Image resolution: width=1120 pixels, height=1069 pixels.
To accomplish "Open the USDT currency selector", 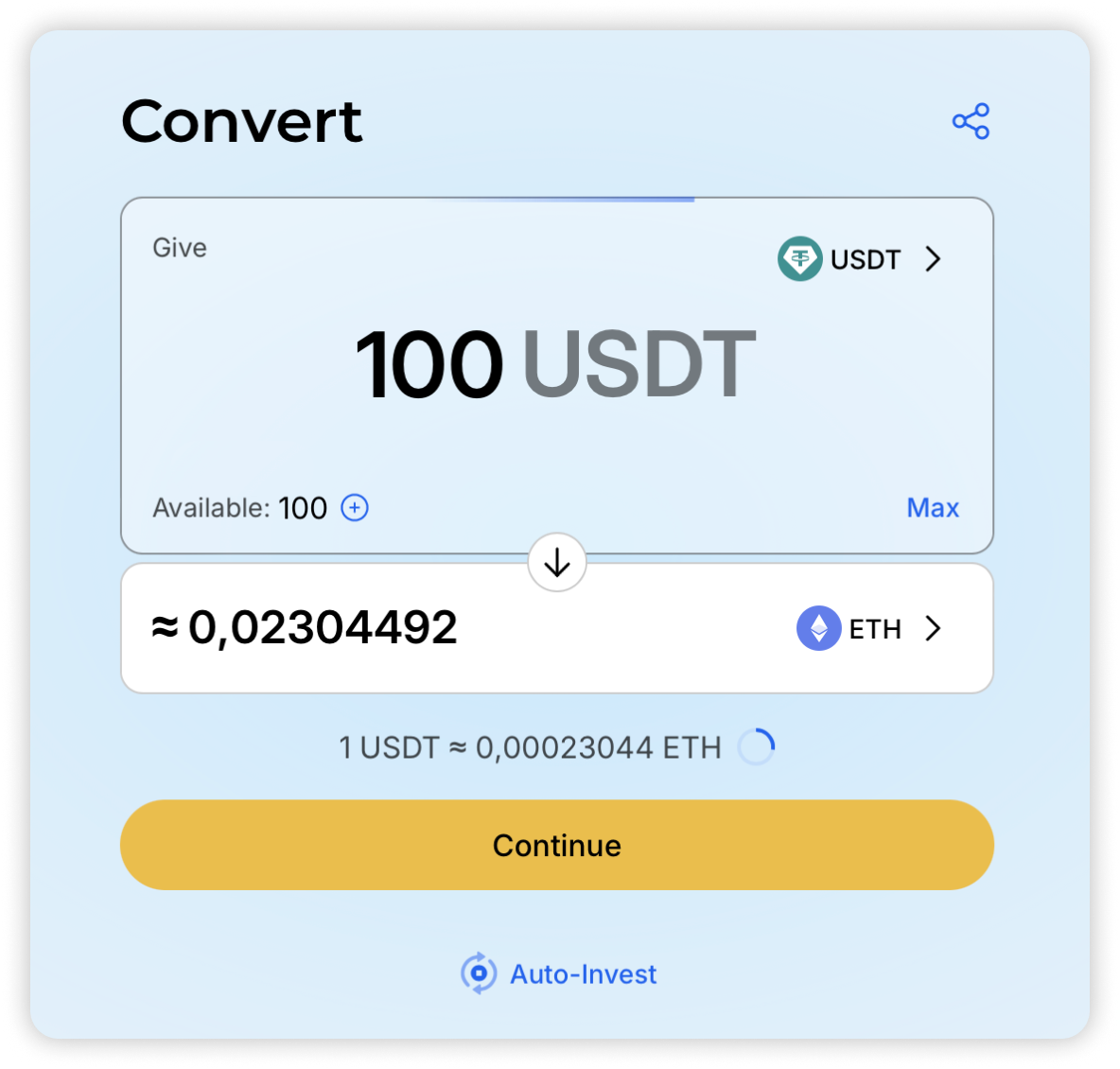I will tap(861, 259).
